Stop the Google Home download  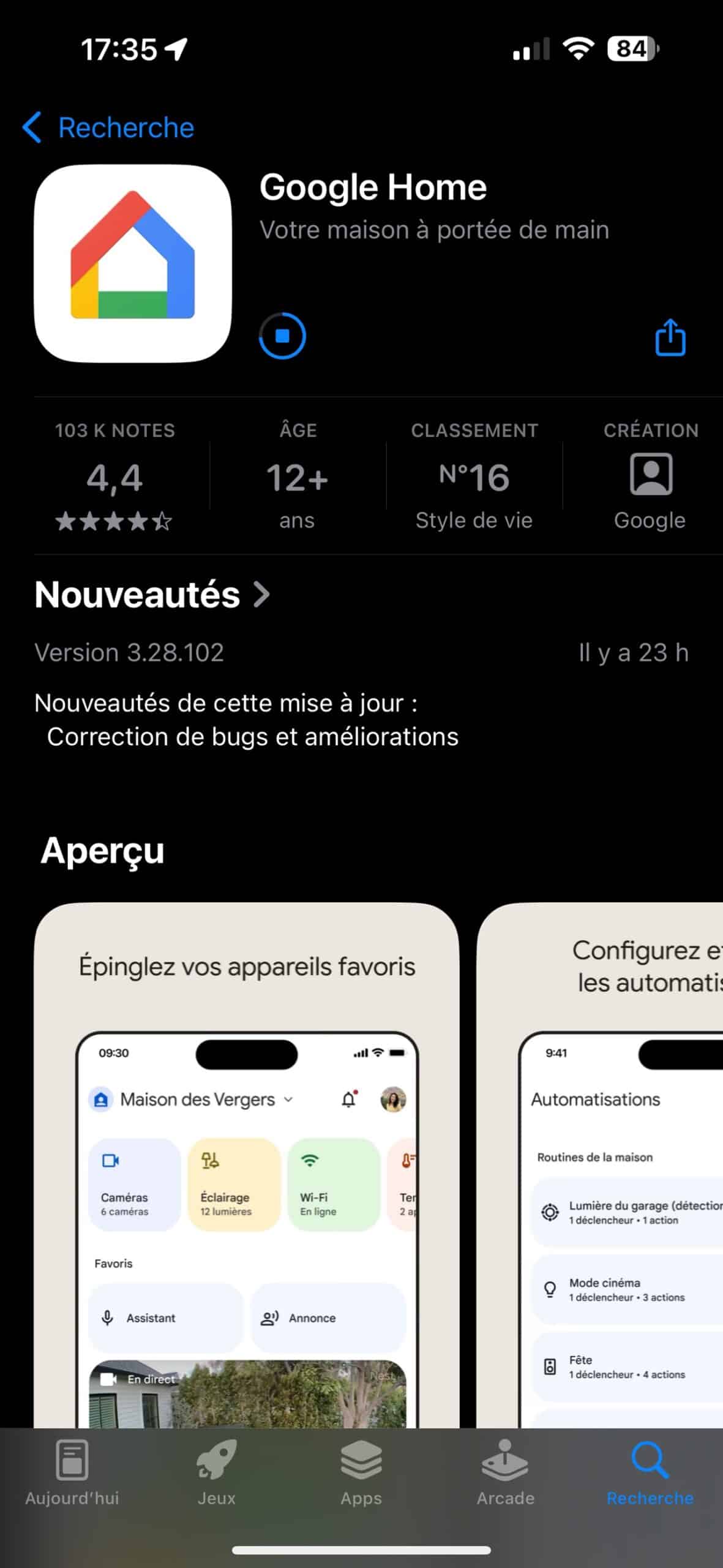(282, 336)
